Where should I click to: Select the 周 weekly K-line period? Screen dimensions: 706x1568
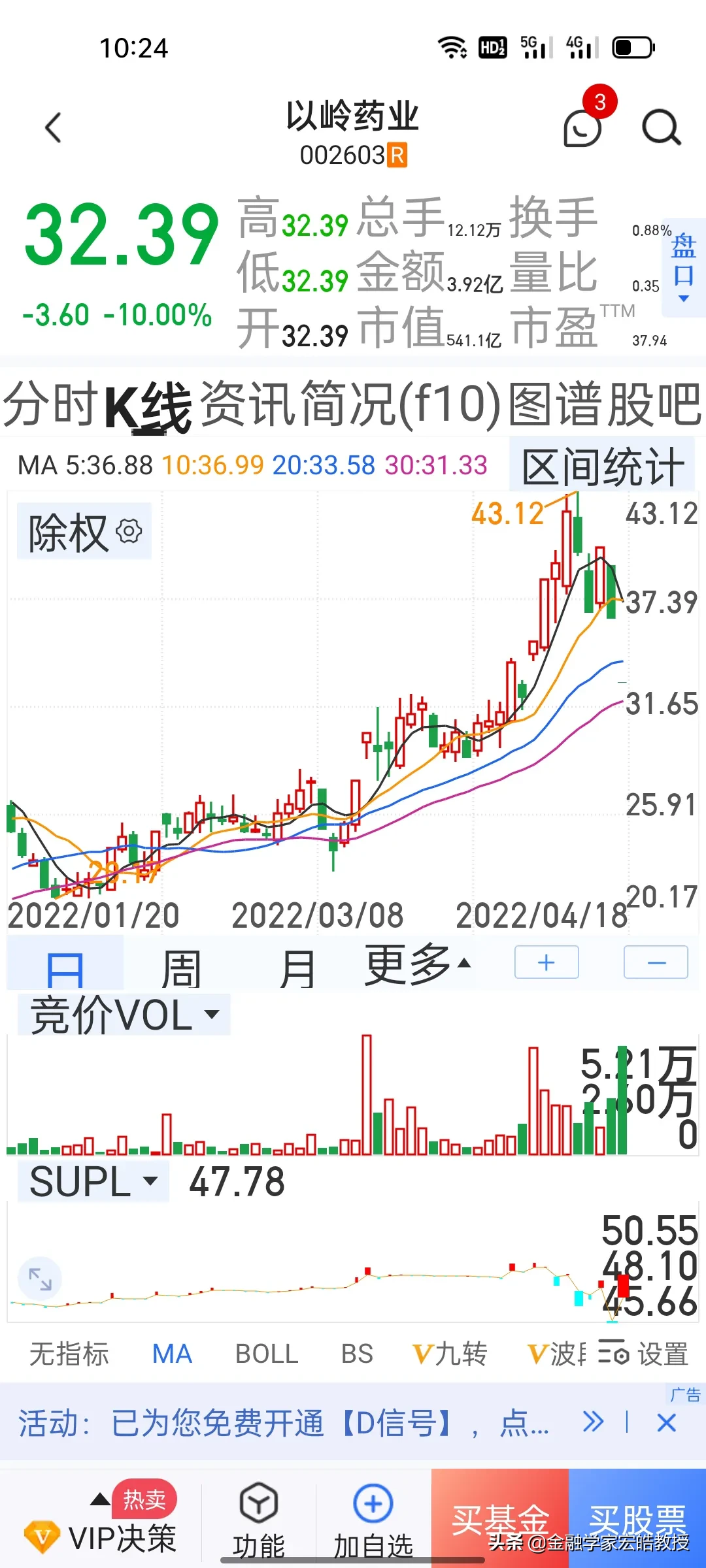coord(181,968)
